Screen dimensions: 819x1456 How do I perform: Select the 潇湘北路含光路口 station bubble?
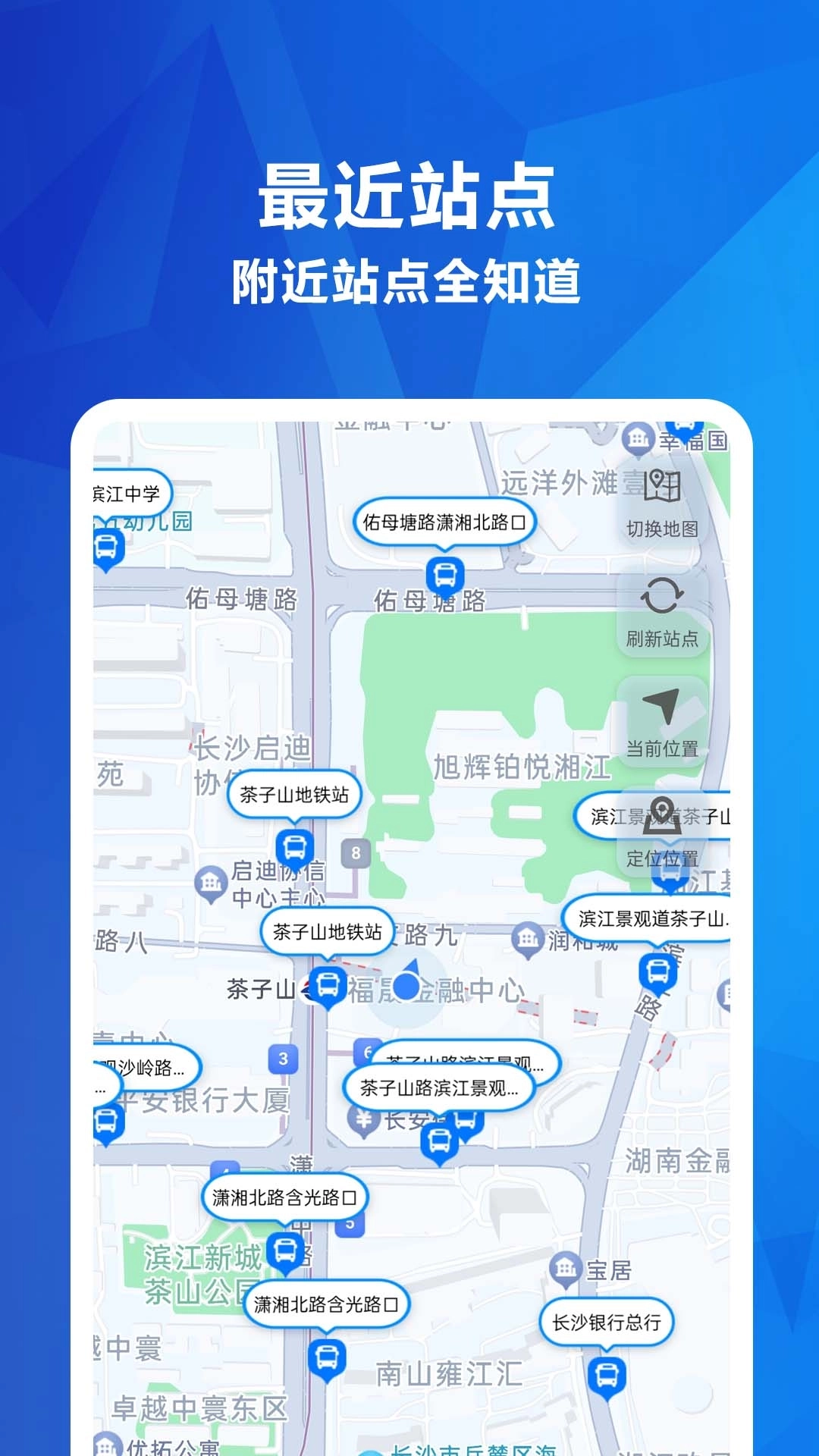286,1195
